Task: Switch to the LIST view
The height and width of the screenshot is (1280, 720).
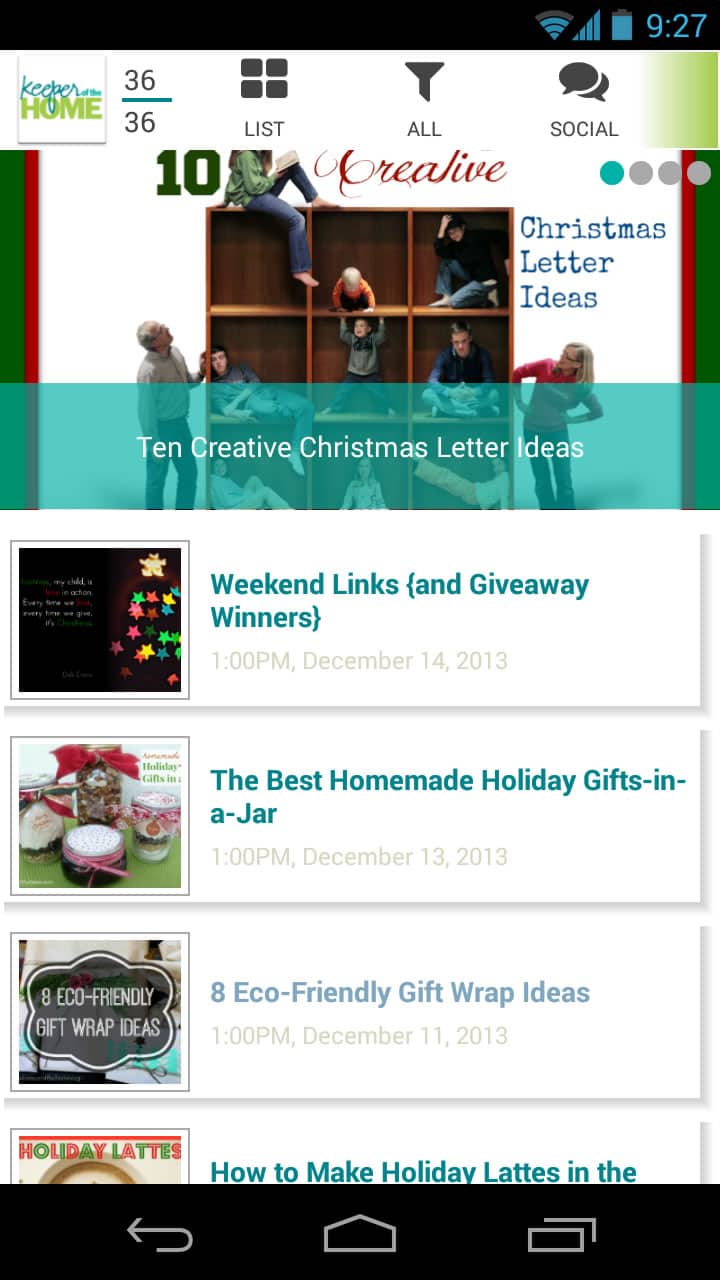Action: pyautogui.click(x=264, y=99)
